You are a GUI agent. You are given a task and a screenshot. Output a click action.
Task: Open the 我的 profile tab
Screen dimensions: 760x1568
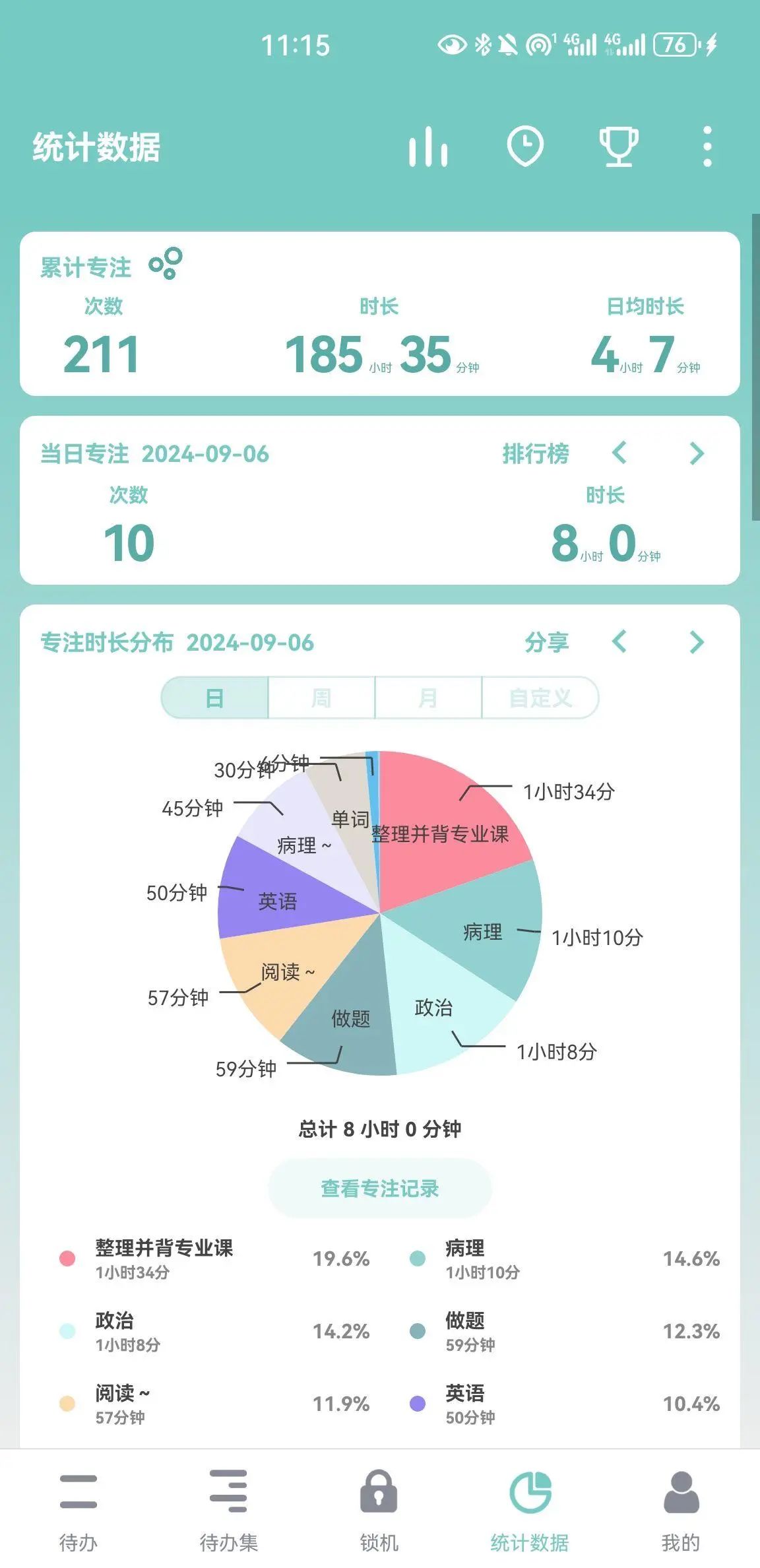680,1509
